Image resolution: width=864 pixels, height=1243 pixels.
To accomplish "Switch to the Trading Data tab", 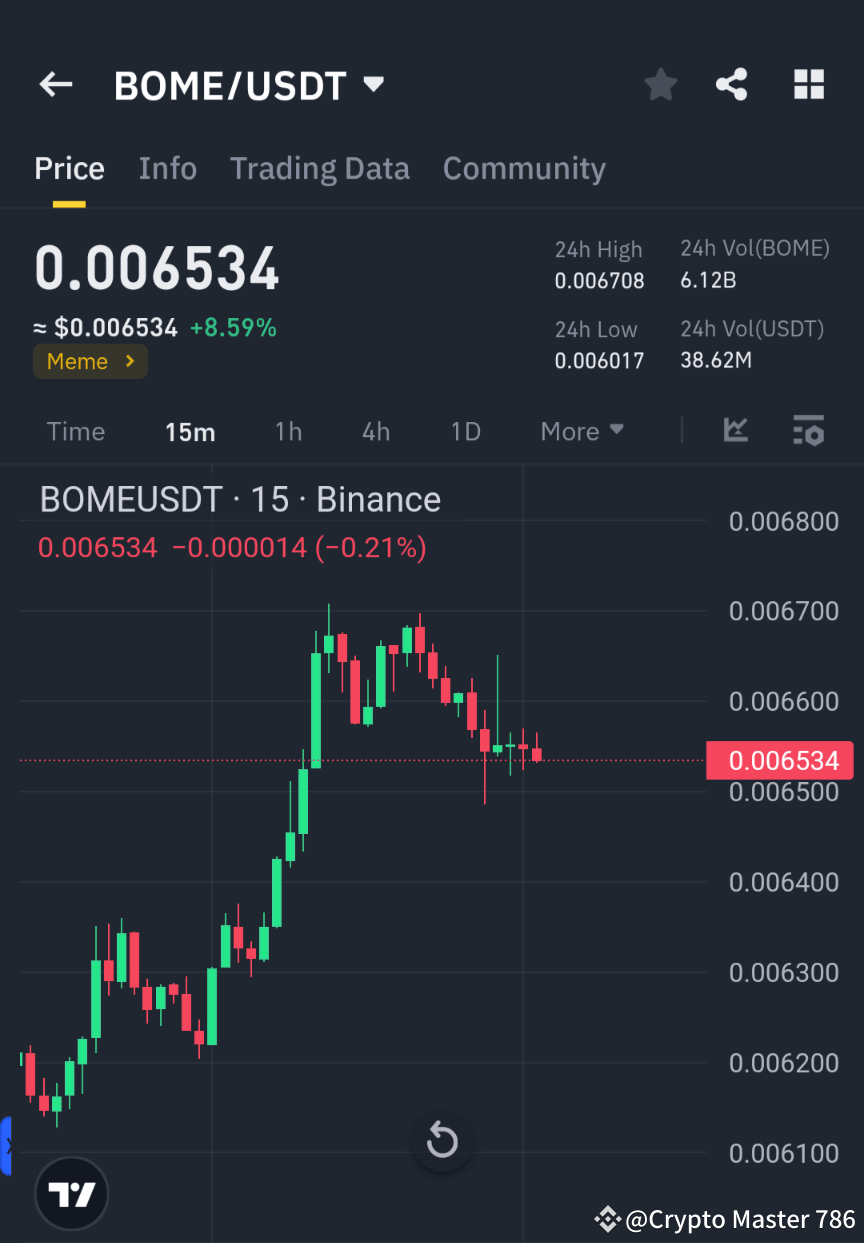I will point(319,168).
